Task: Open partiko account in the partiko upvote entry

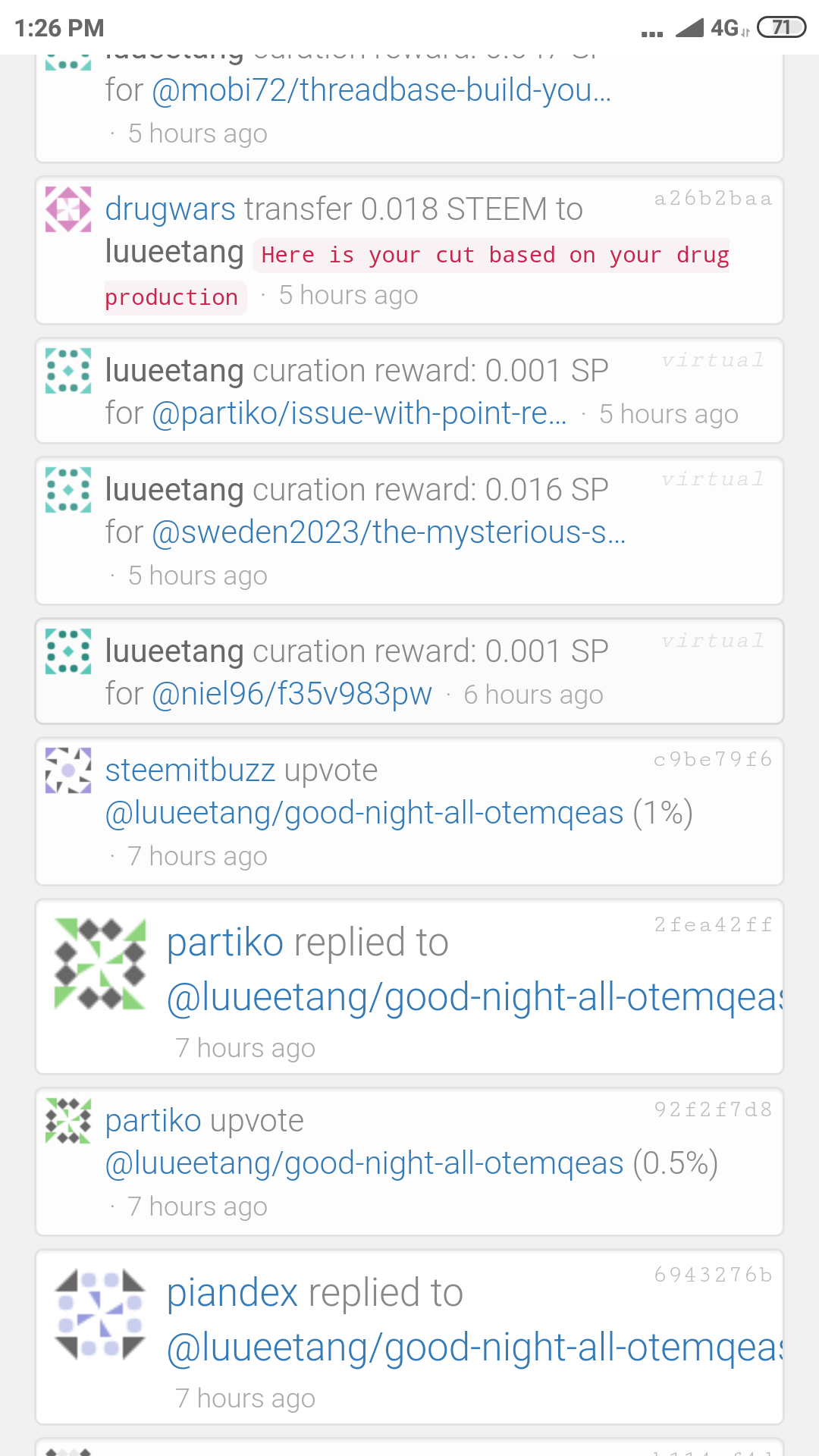Action: click(152, 1121)
